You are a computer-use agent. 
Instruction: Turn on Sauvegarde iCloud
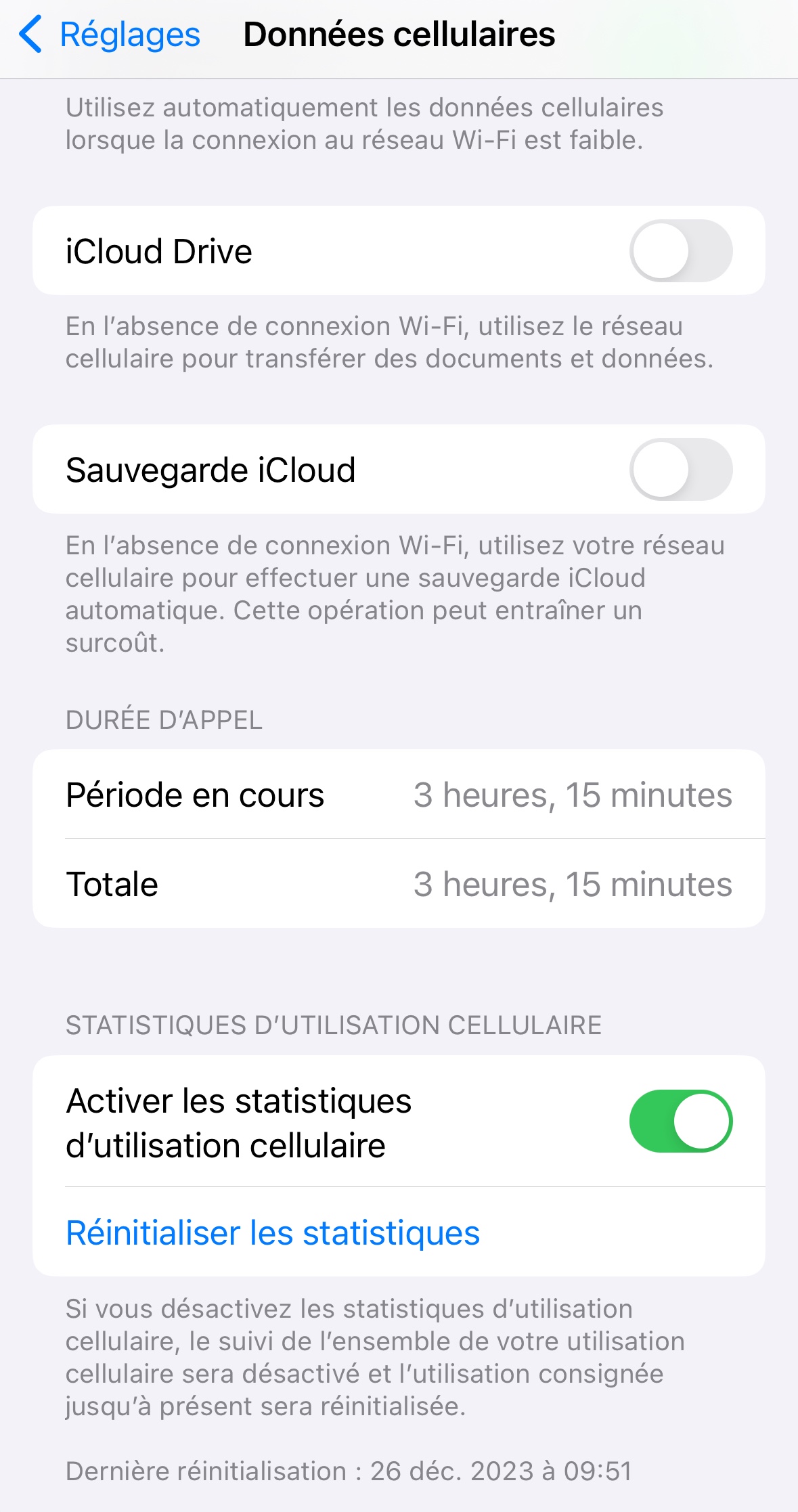680,470
